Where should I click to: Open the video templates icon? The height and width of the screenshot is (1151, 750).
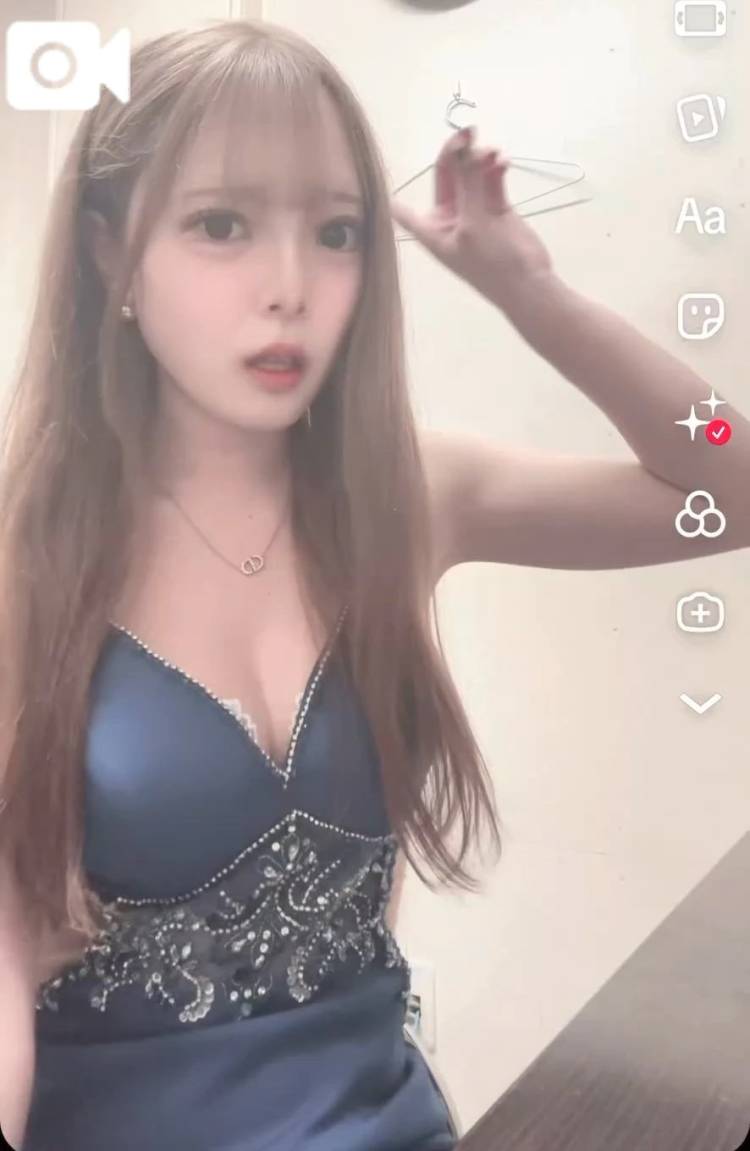point(700,119)
